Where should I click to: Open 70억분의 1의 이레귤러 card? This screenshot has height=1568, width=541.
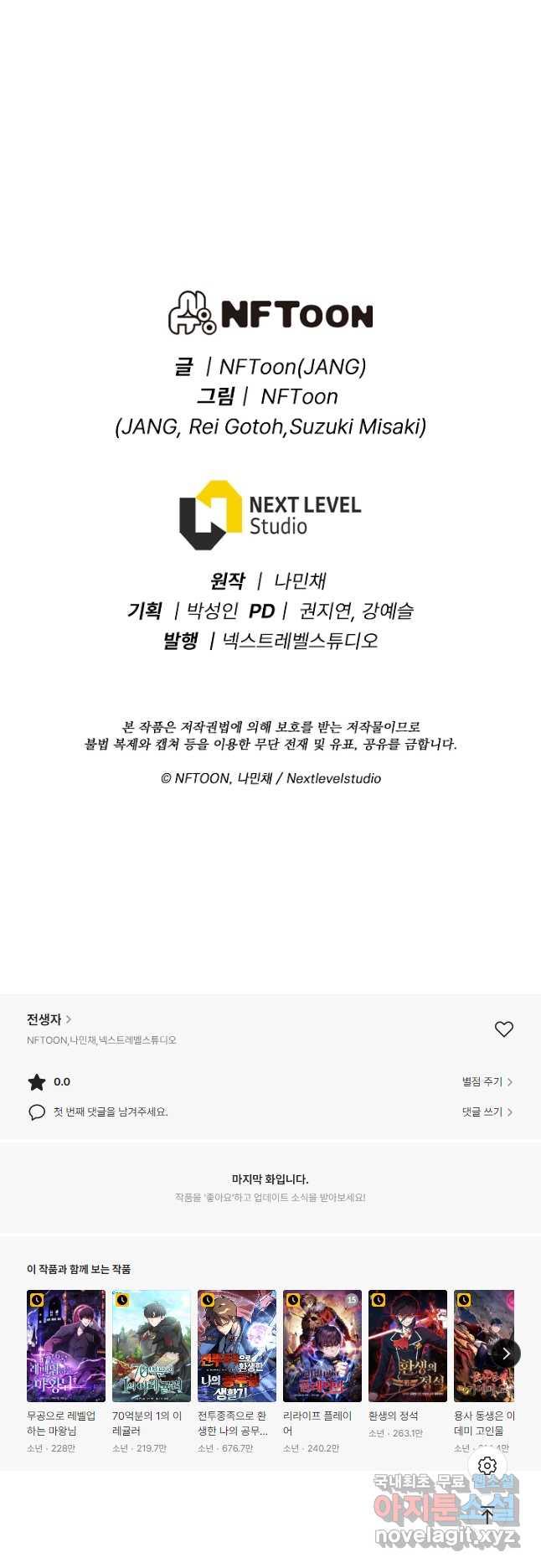152,1346
